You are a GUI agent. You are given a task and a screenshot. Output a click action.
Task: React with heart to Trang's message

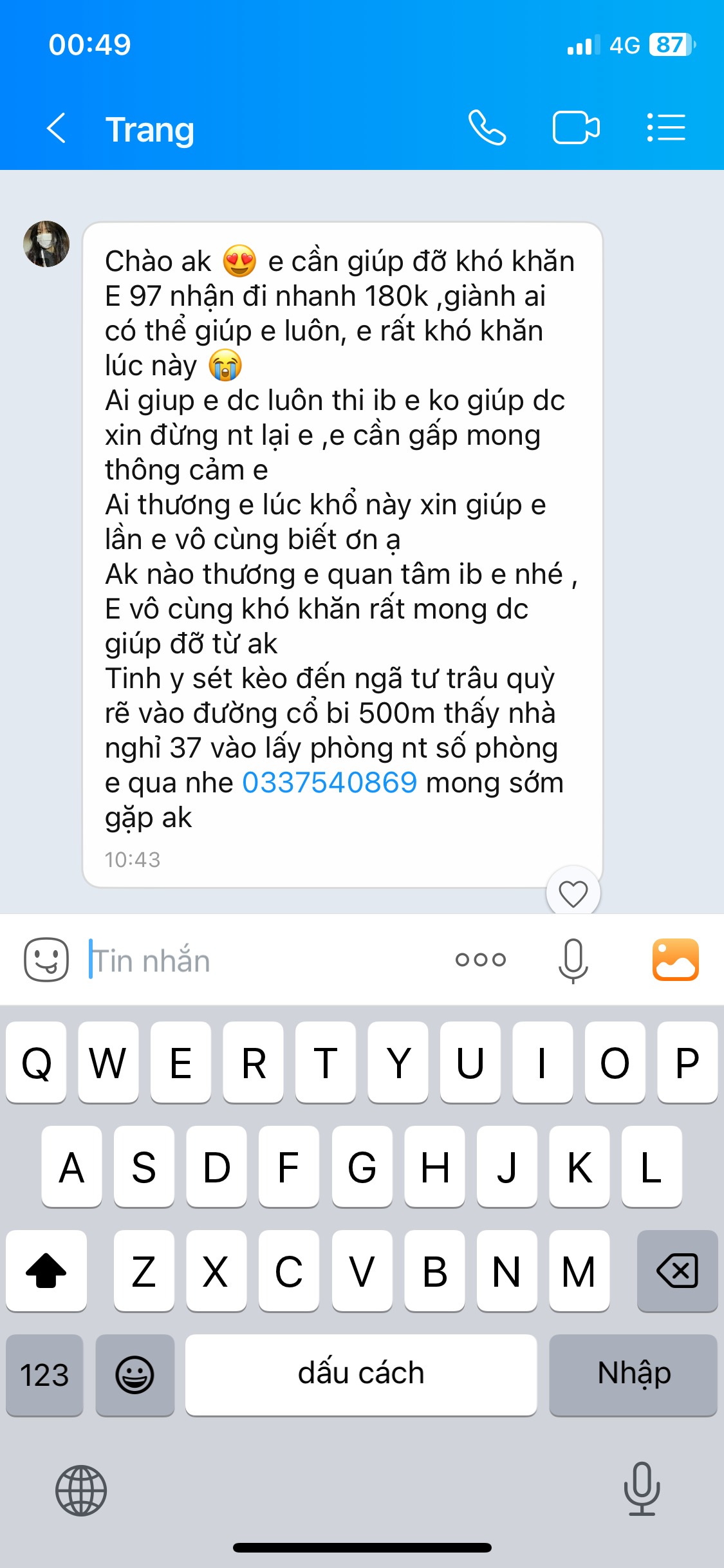tap(573, 893)
